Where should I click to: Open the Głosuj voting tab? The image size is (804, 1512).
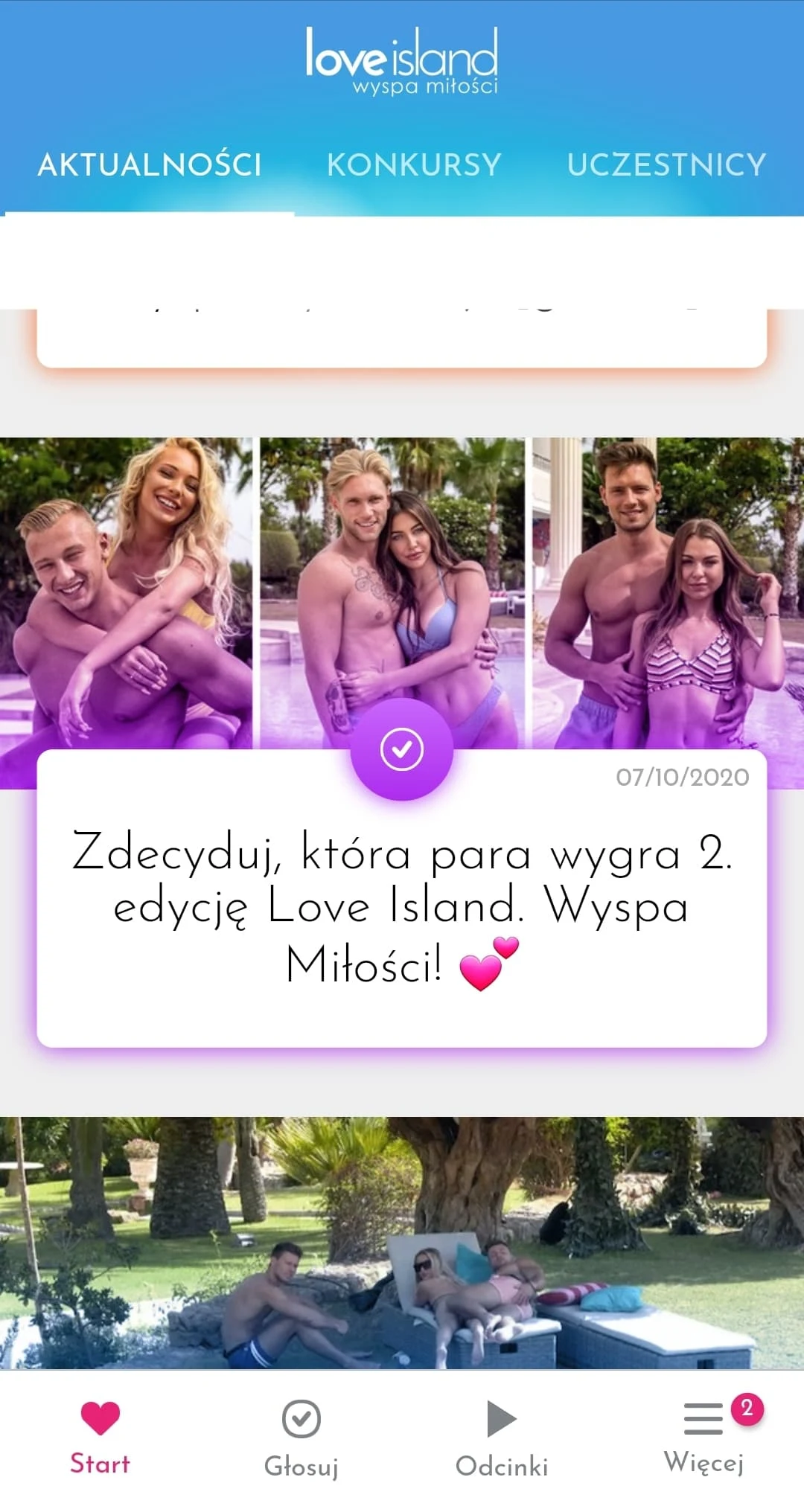(301, 1438)
